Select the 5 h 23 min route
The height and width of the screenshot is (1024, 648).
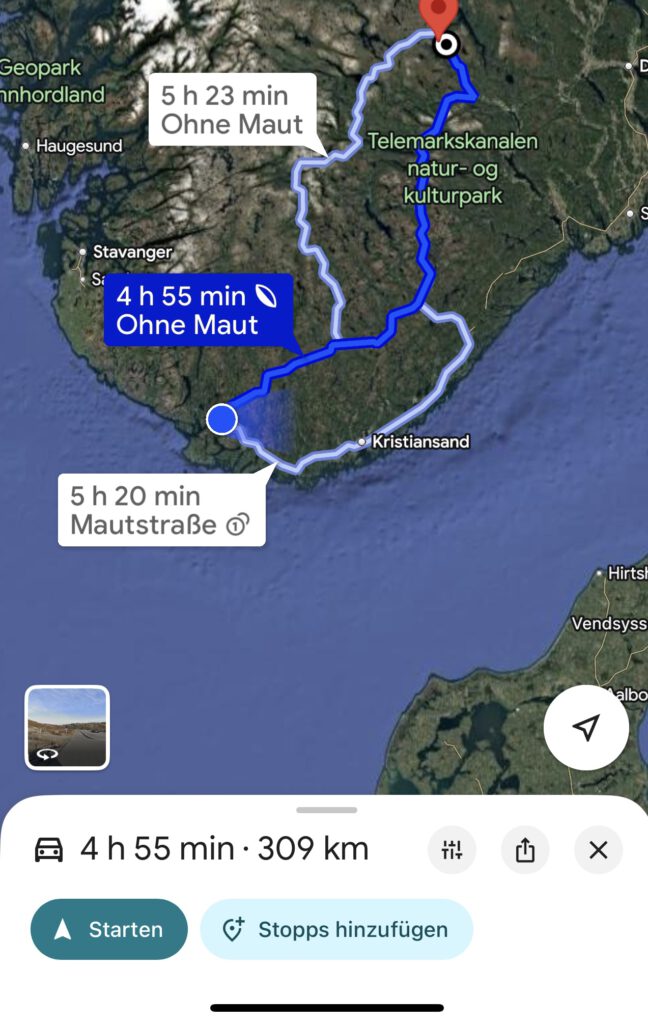231,110
